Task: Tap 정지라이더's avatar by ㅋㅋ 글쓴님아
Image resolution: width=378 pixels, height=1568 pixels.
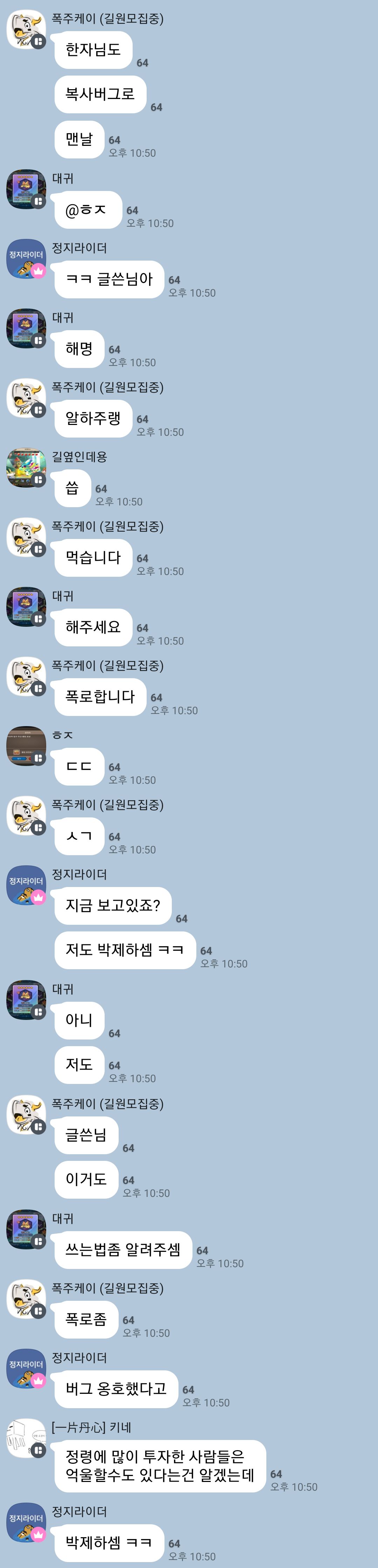Action: pos(26,259)
